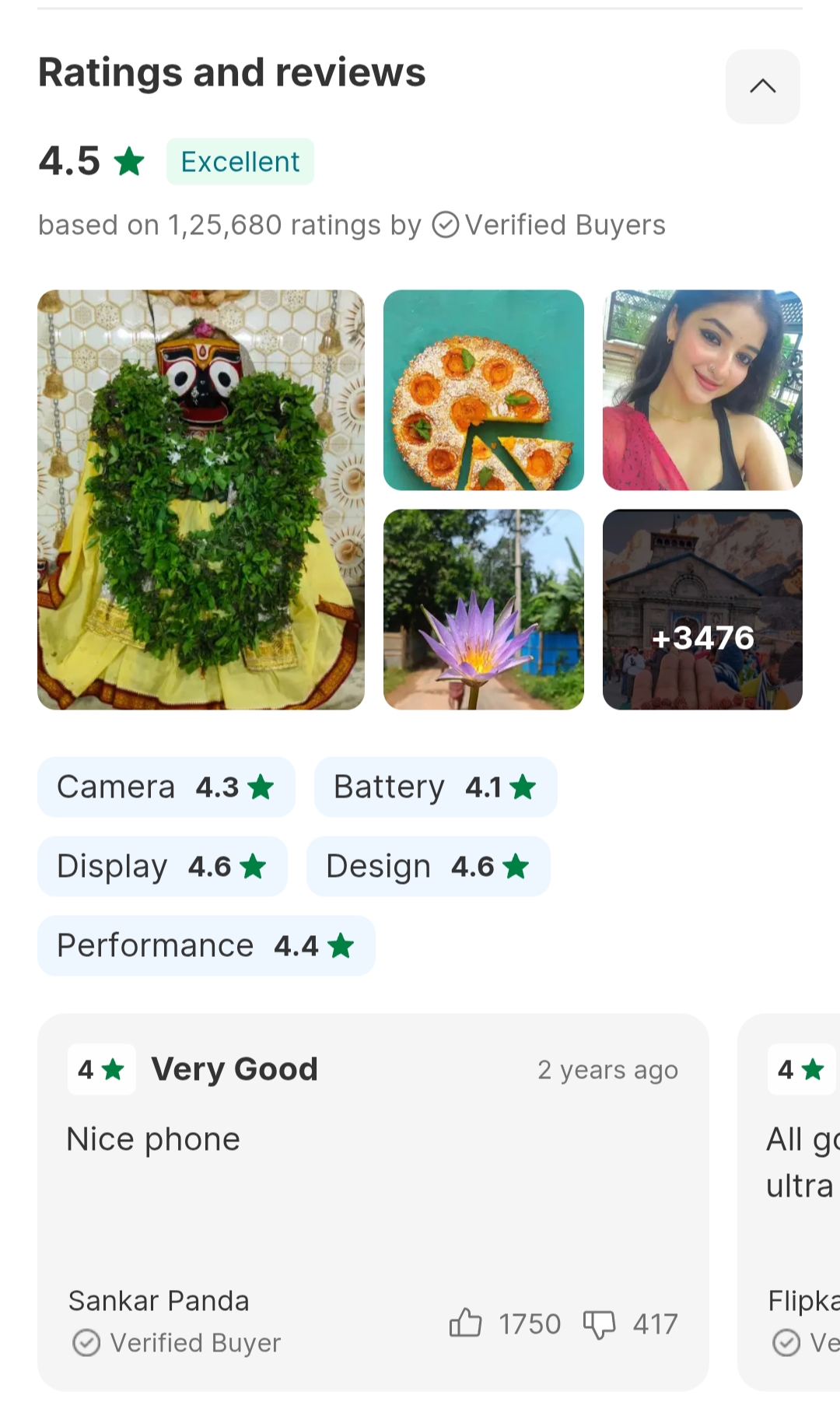The height and width of the screenshot is (1423, 840).
Task: View the purple flower review photo
Action: (483, 609)
